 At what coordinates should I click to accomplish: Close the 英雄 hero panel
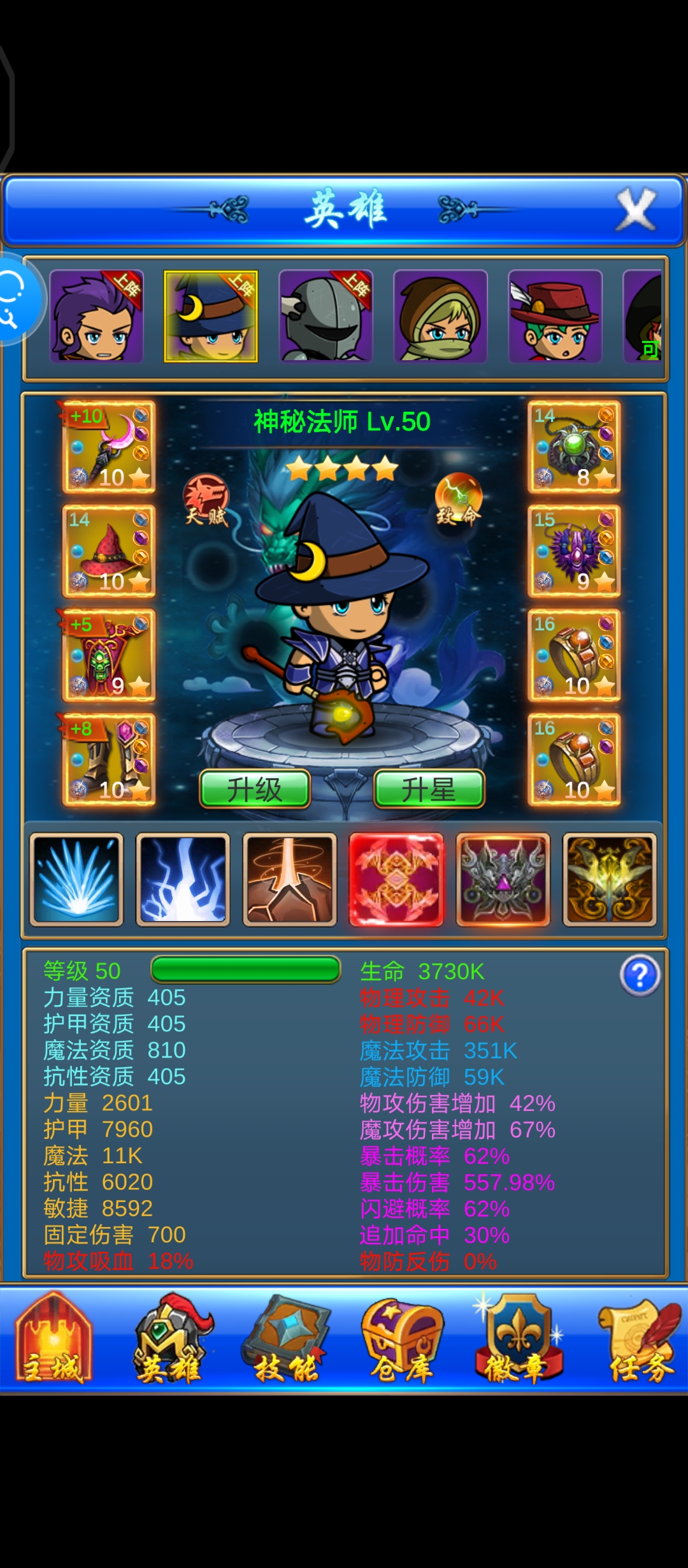pyautogui.click(x=636, y=209)
